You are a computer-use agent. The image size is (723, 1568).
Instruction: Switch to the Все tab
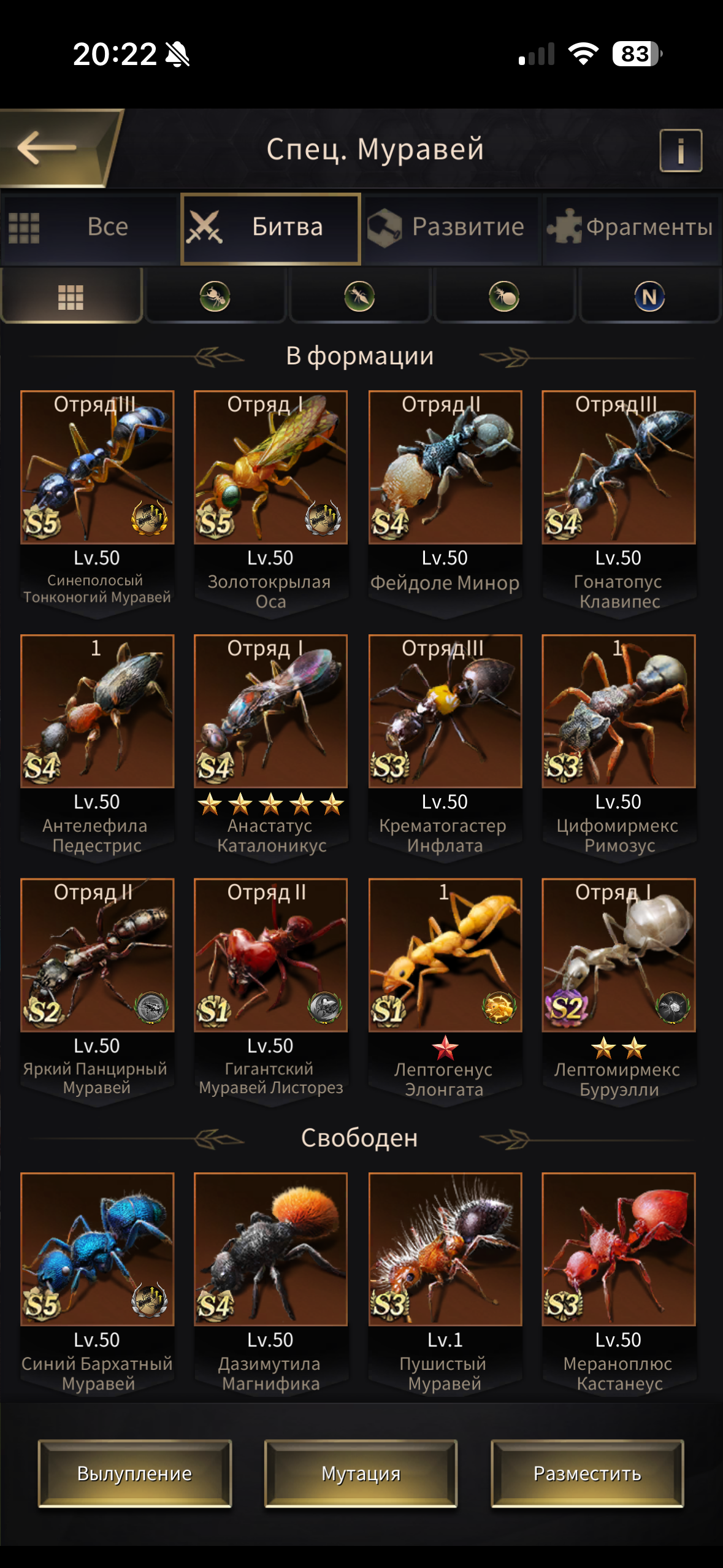click(x=90, y=228)
